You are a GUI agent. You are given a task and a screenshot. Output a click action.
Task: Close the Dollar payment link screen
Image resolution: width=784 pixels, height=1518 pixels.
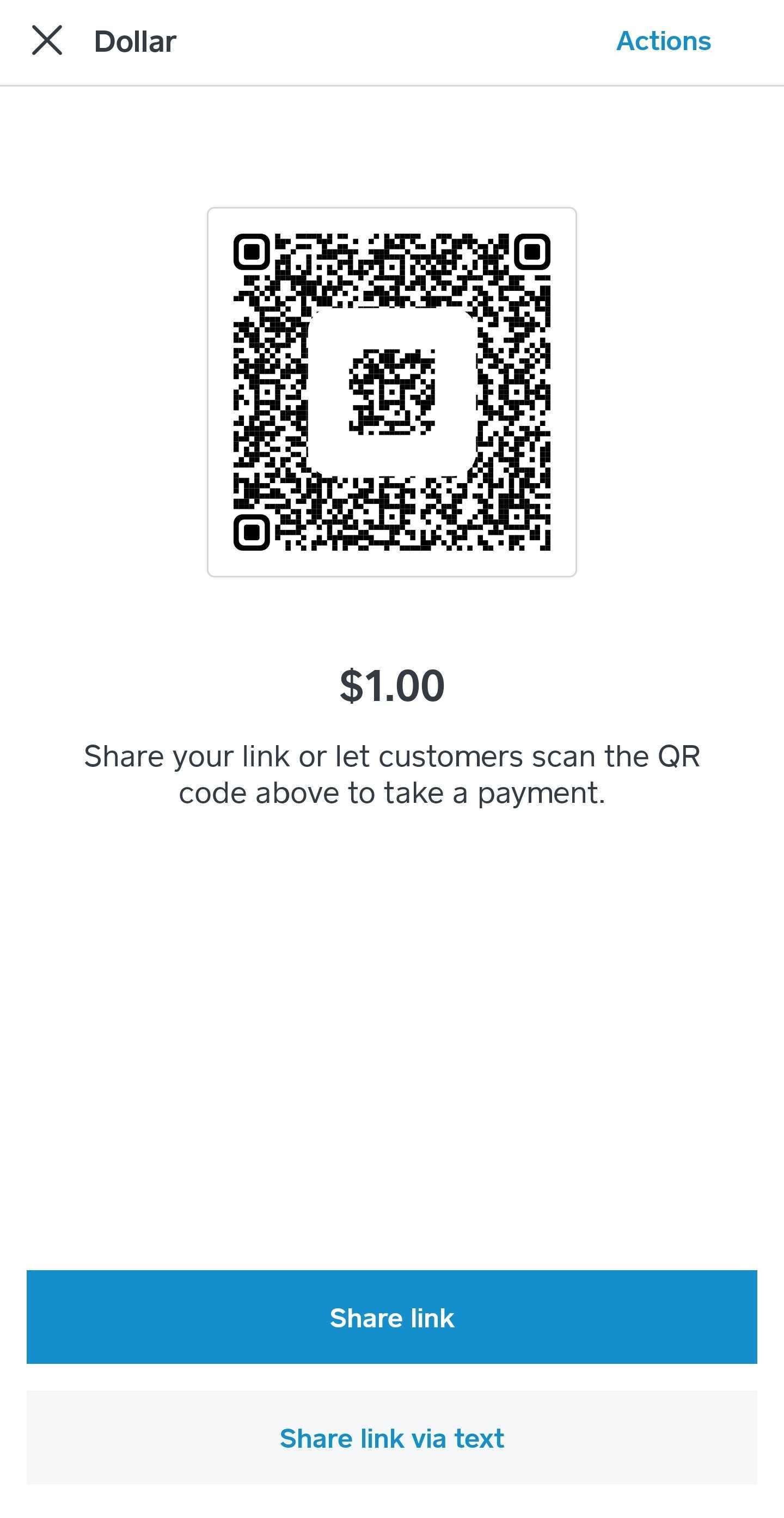click(46, 41)
